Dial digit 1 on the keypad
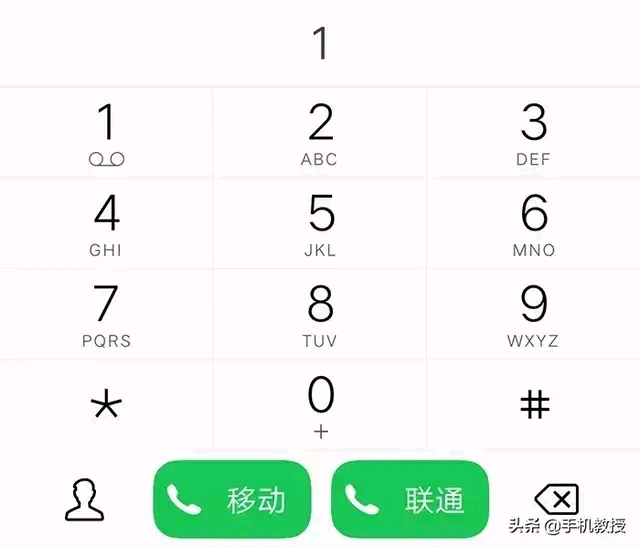This screenshot has width=640, height=548. [x=106, y=133]
